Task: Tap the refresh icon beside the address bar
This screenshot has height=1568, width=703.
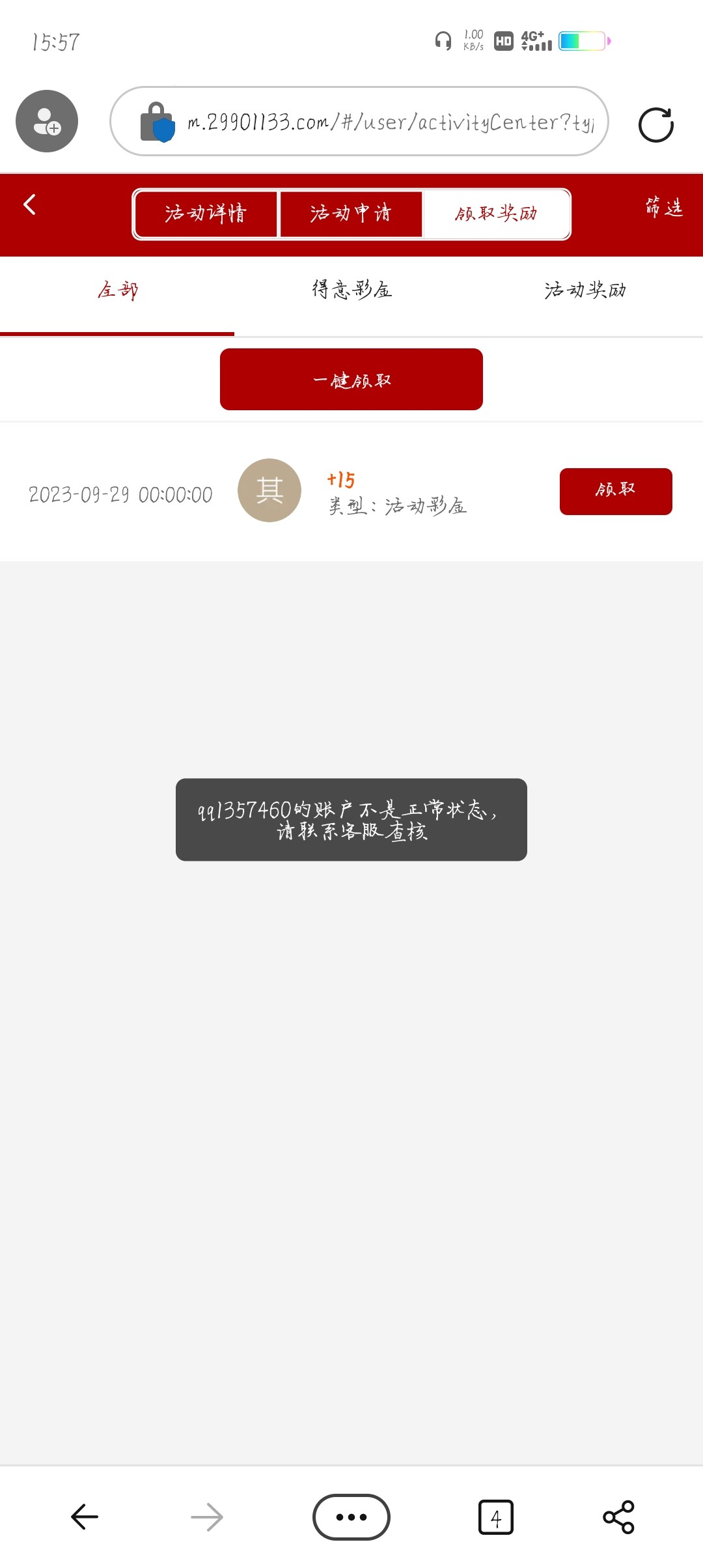Action: tap(656, 124)
